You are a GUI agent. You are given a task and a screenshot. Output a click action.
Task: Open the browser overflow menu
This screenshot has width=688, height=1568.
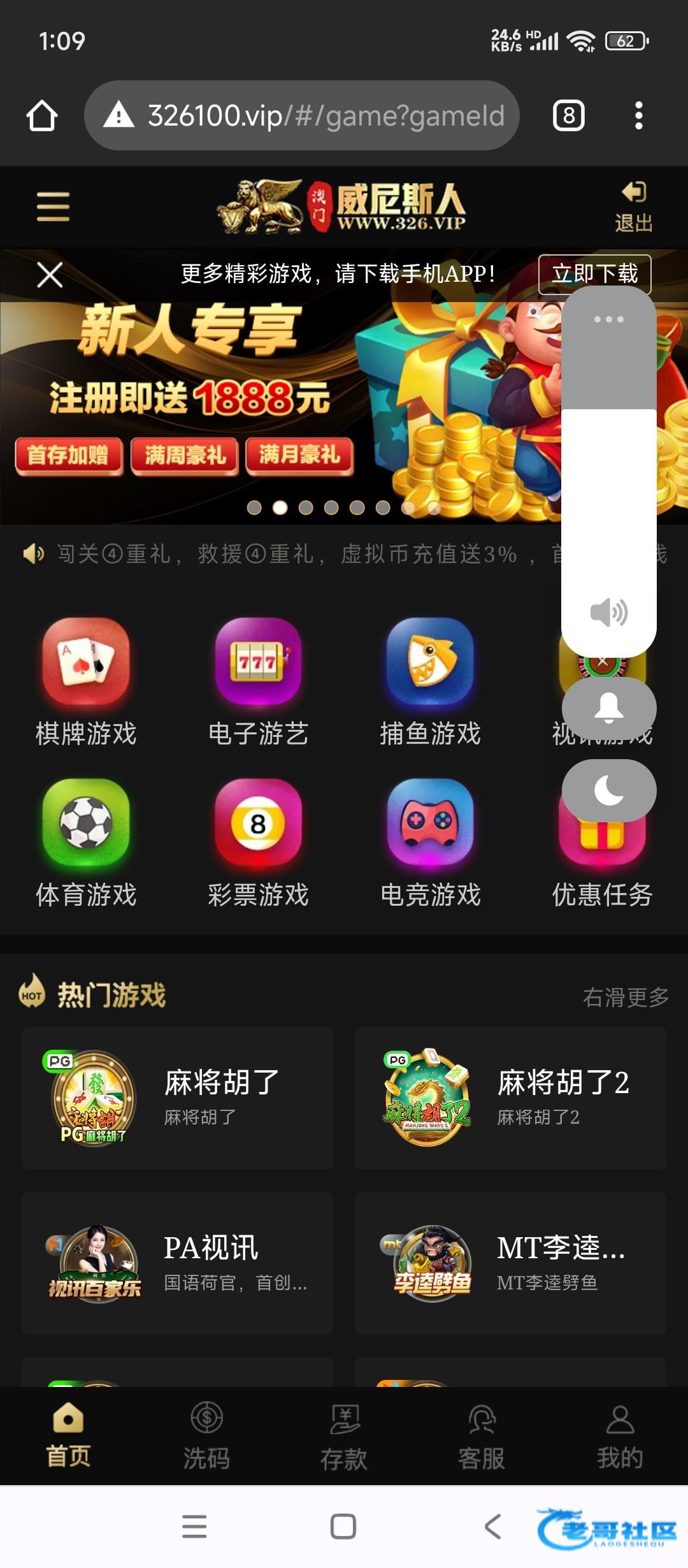click(638, 116)
